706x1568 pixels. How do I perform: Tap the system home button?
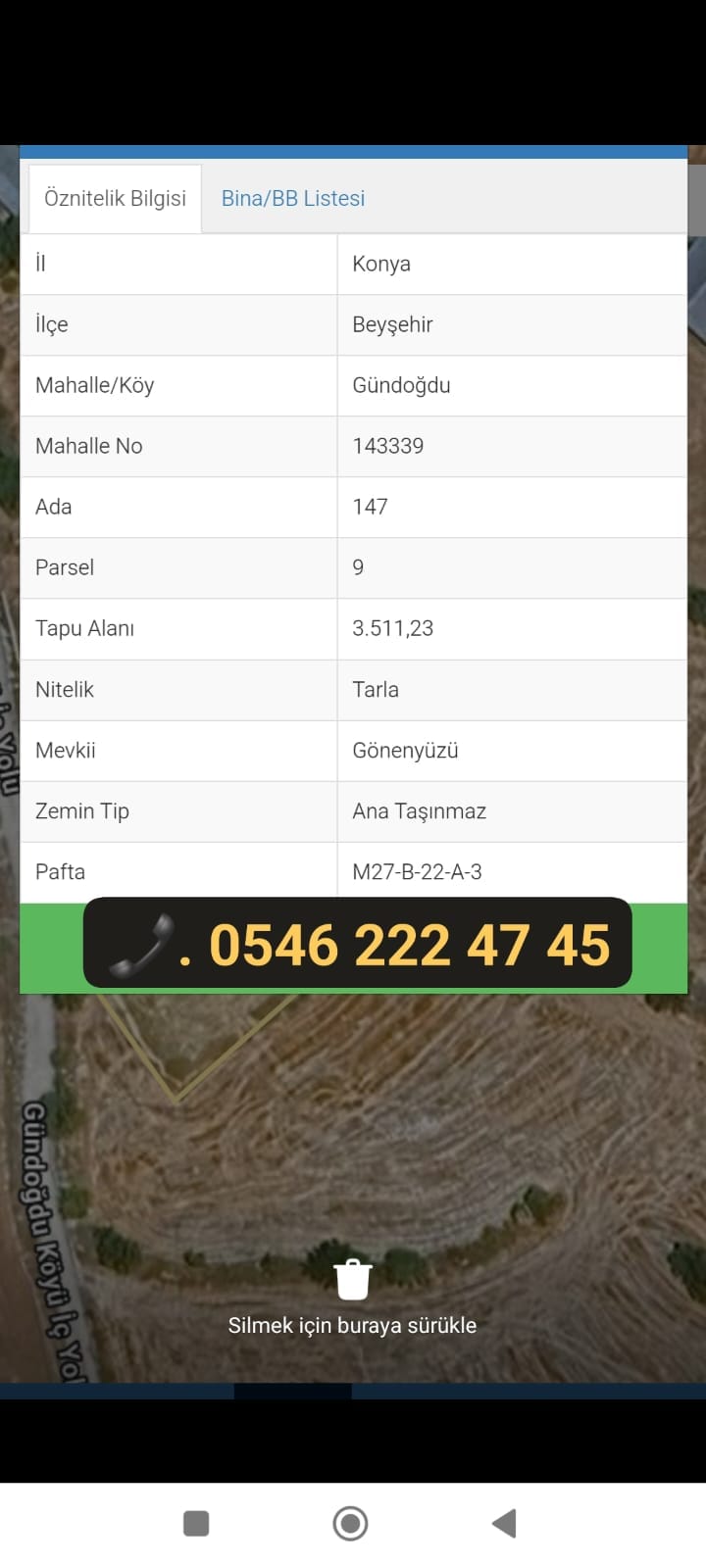coord(350,1523)
